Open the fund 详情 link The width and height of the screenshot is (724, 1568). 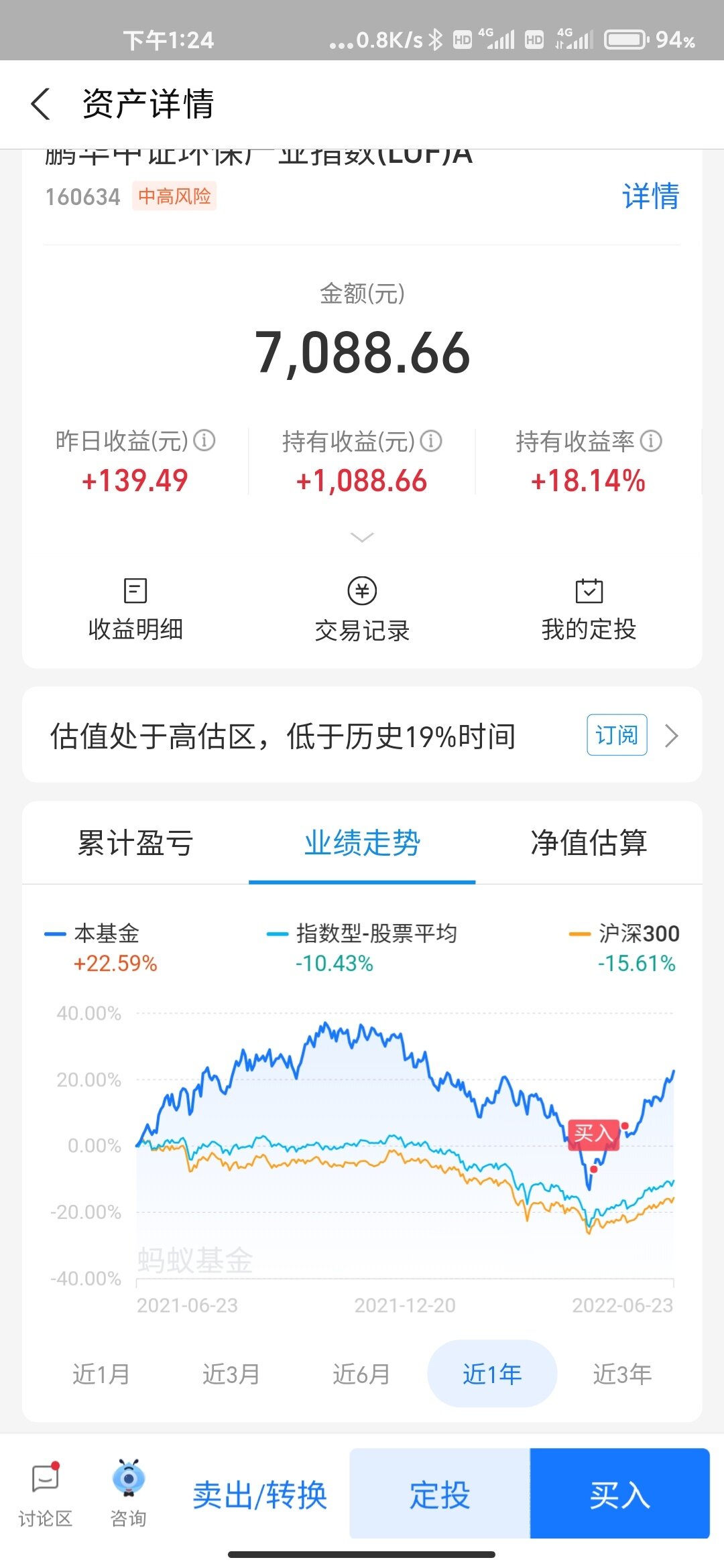pyautogui.click(x=650, y=196)
